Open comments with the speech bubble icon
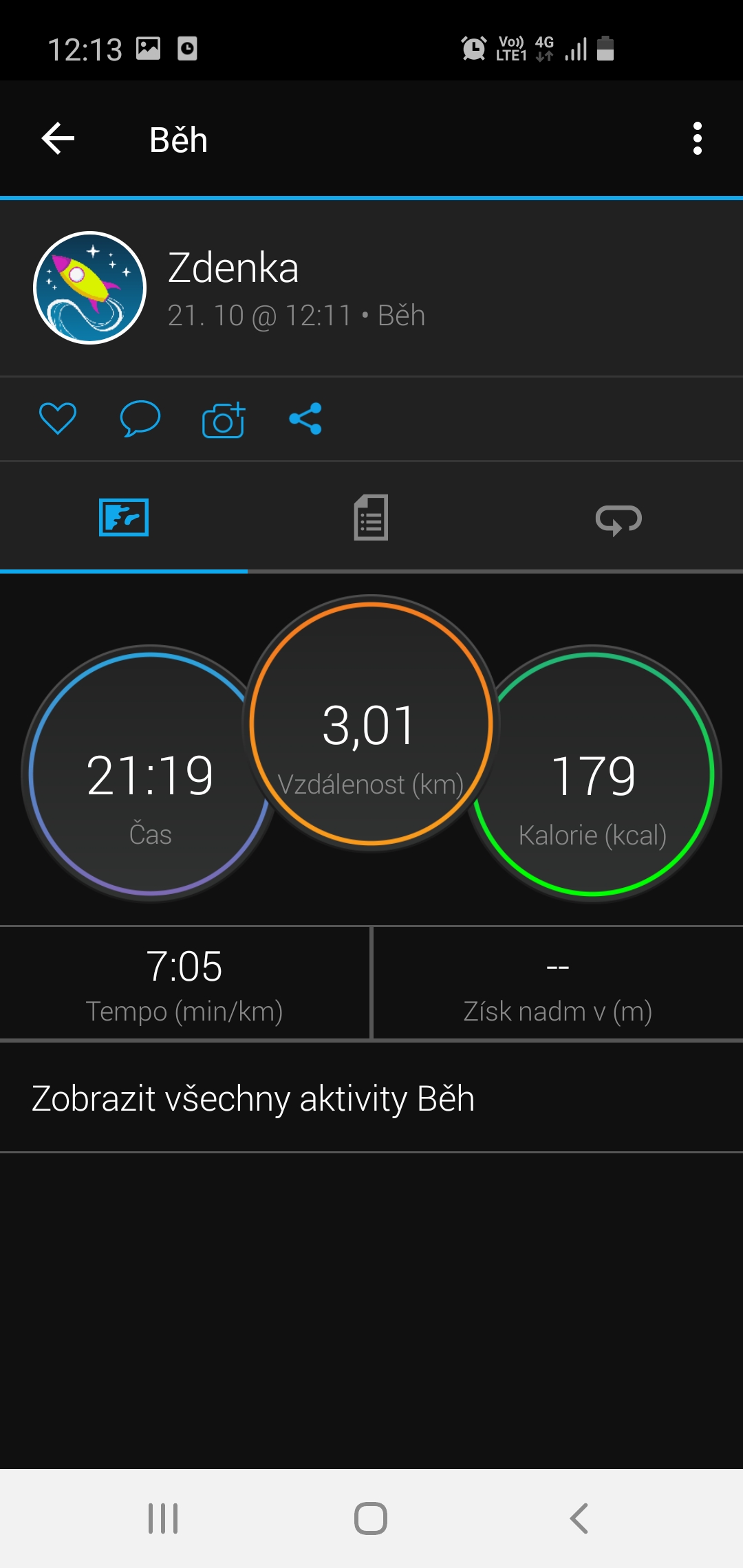Screen dimensions: 743x1568 point(140,418)
